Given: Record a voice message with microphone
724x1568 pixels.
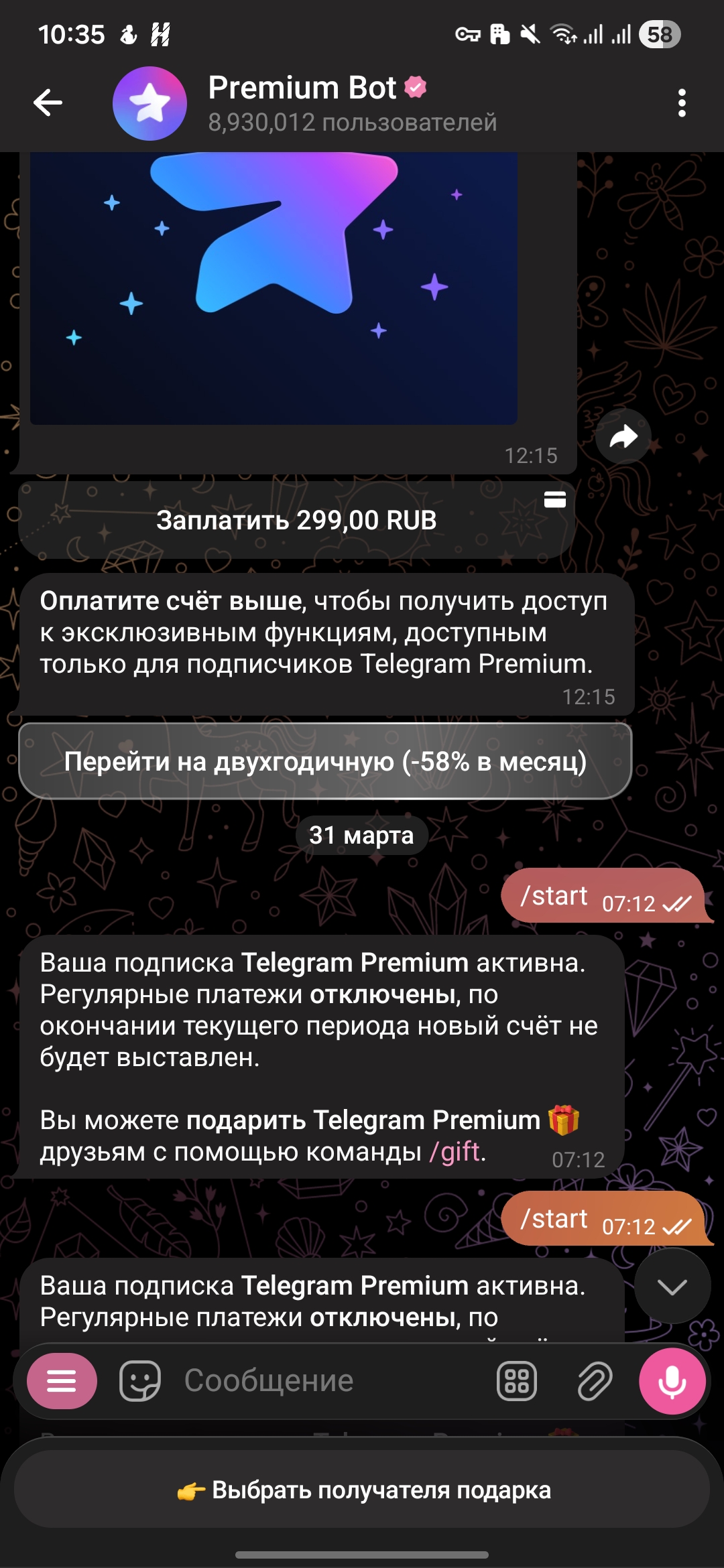Looking at the screenshot, I should pyautogui.click(x=672, y=1381).
